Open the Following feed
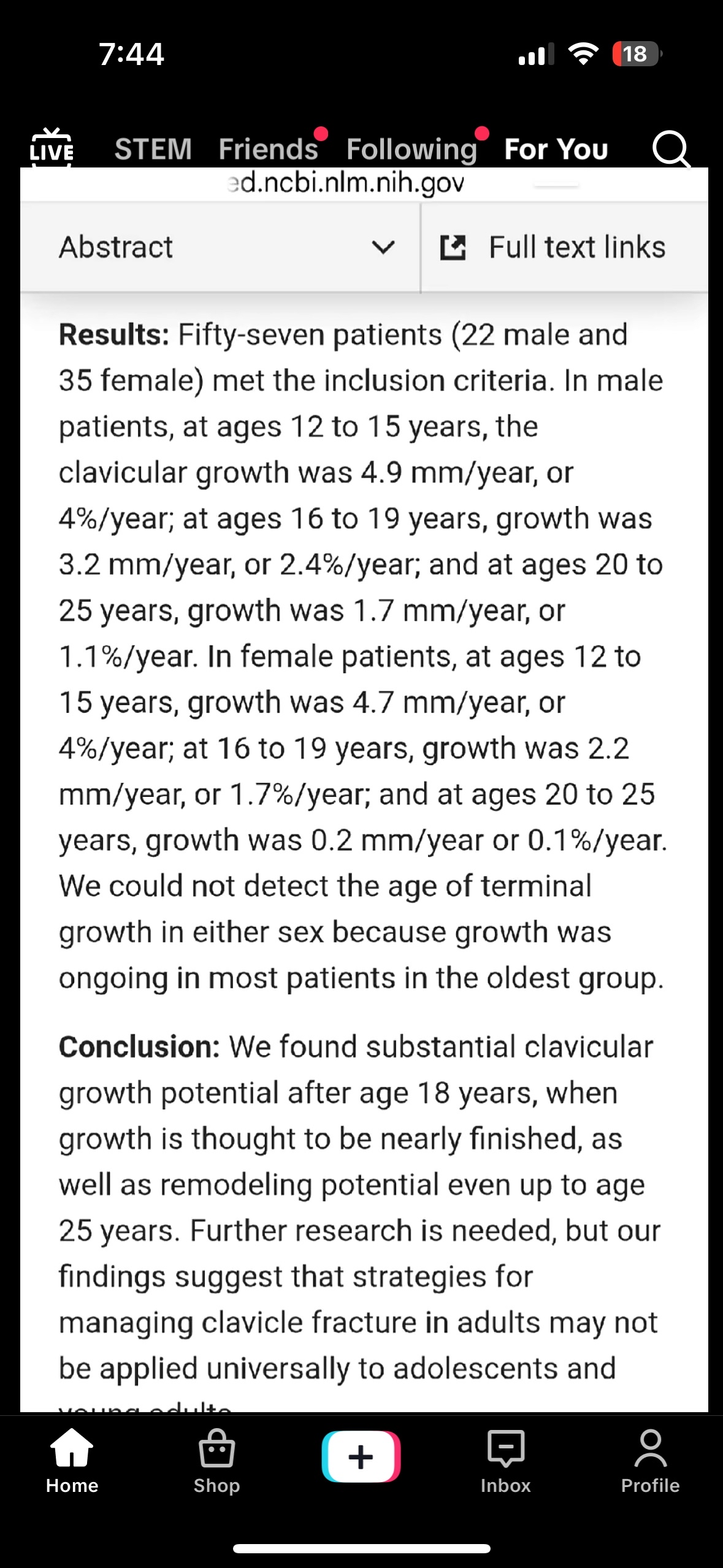The height and width of the screenshot is (1568, 723). (411, 149)
